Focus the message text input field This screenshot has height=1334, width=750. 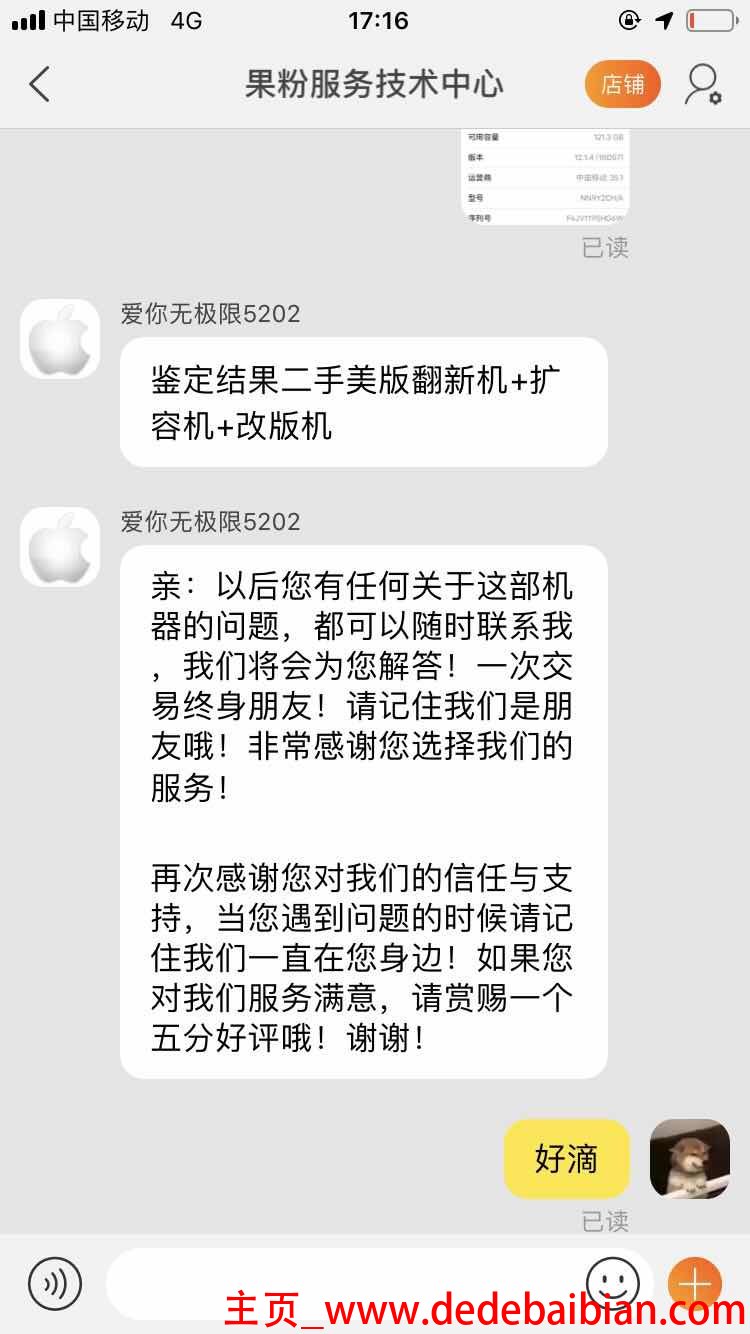pyautogui.click(x=340, y=1283)
